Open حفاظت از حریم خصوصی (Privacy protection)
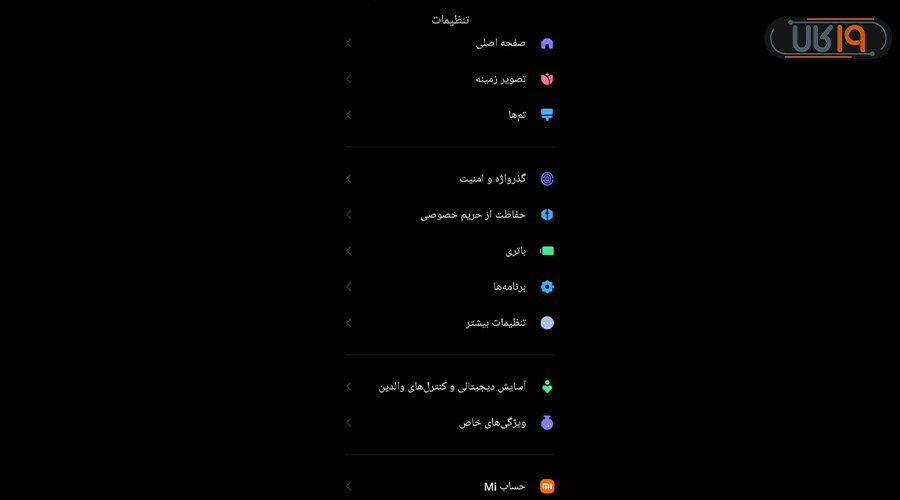This screenshot has width=900, height=500. click(473, 215)
